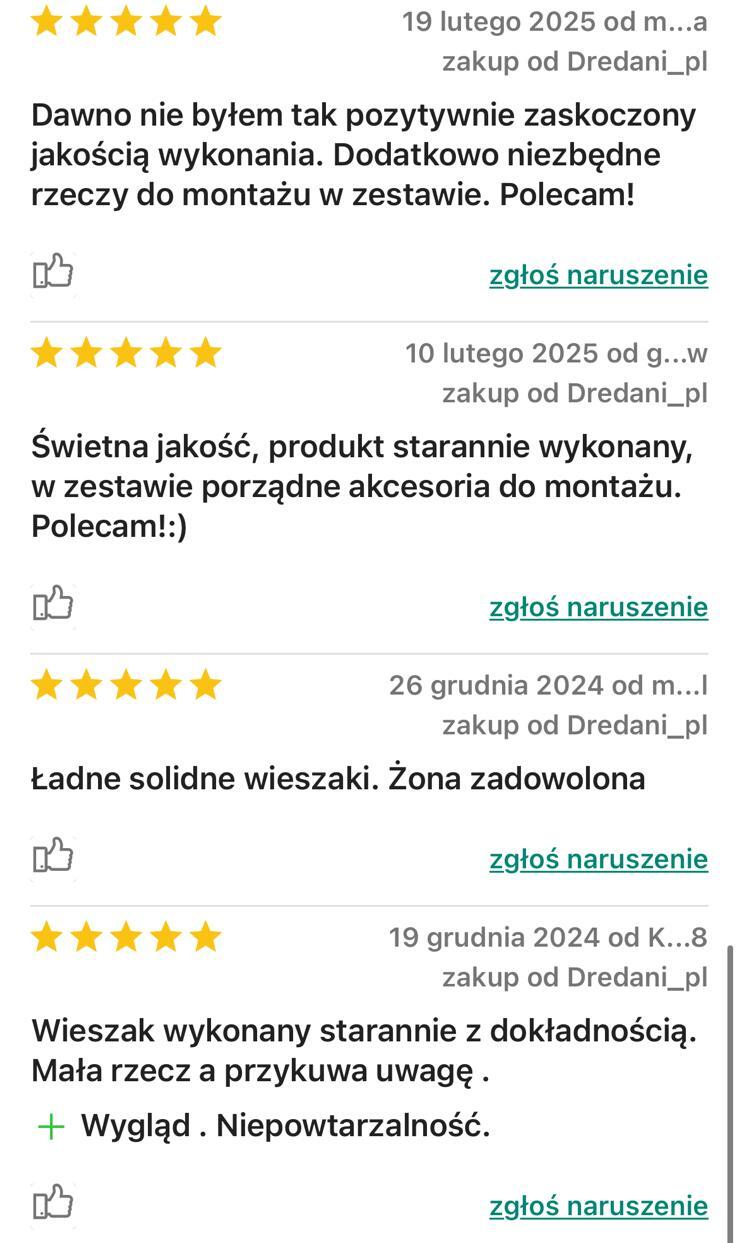The image size is (739, 1243).
Task: Like the review dated 19 lutego 2025
Action: (x=53, y=272)
